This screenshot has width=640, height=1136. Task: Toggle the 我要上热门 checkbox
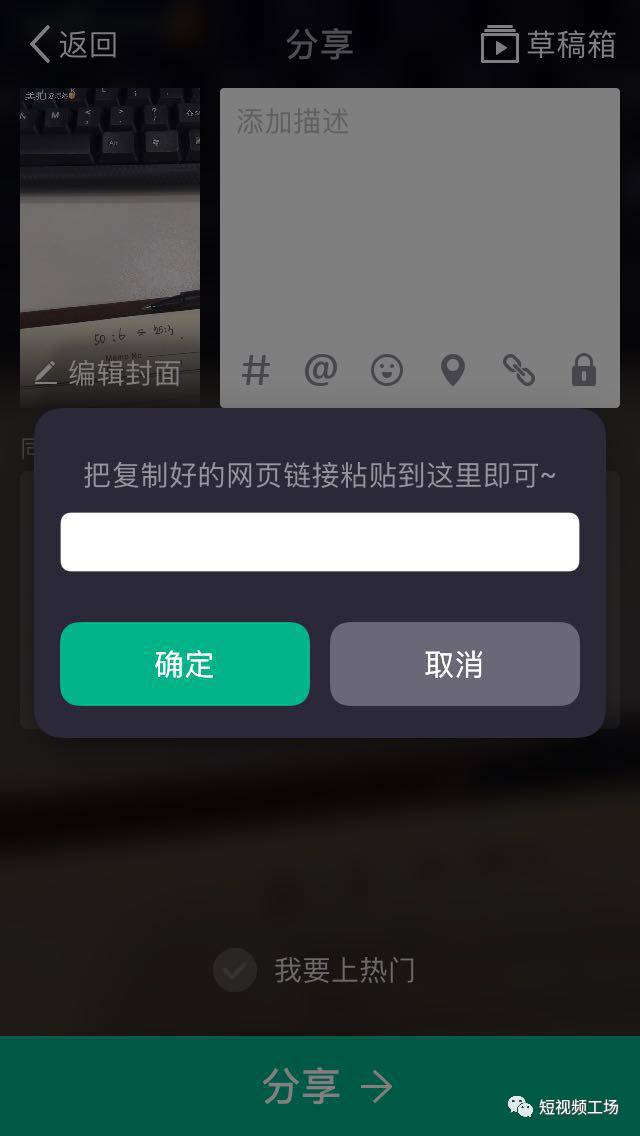[x=236, y=970]
